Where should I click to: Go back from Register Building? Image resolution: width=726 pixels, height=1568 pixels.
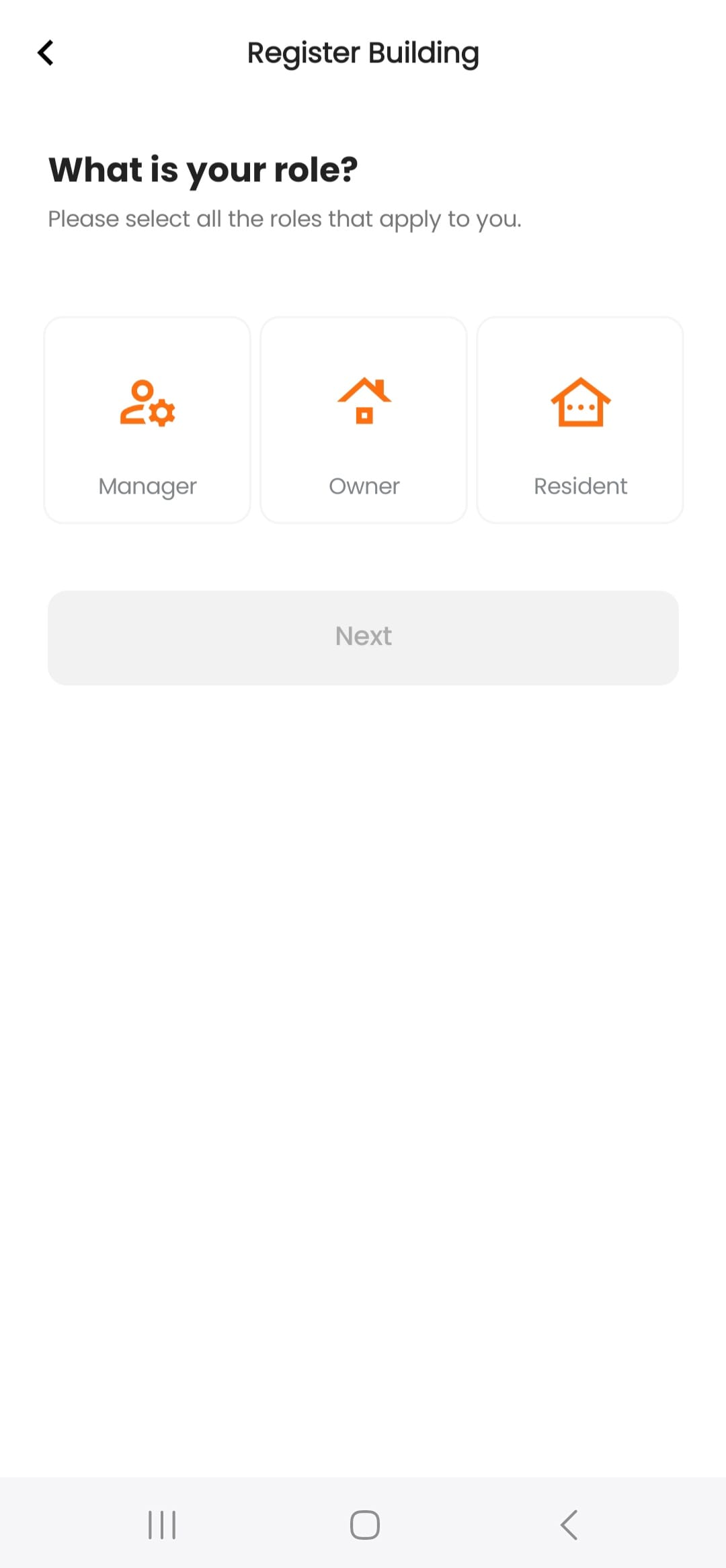46,53
